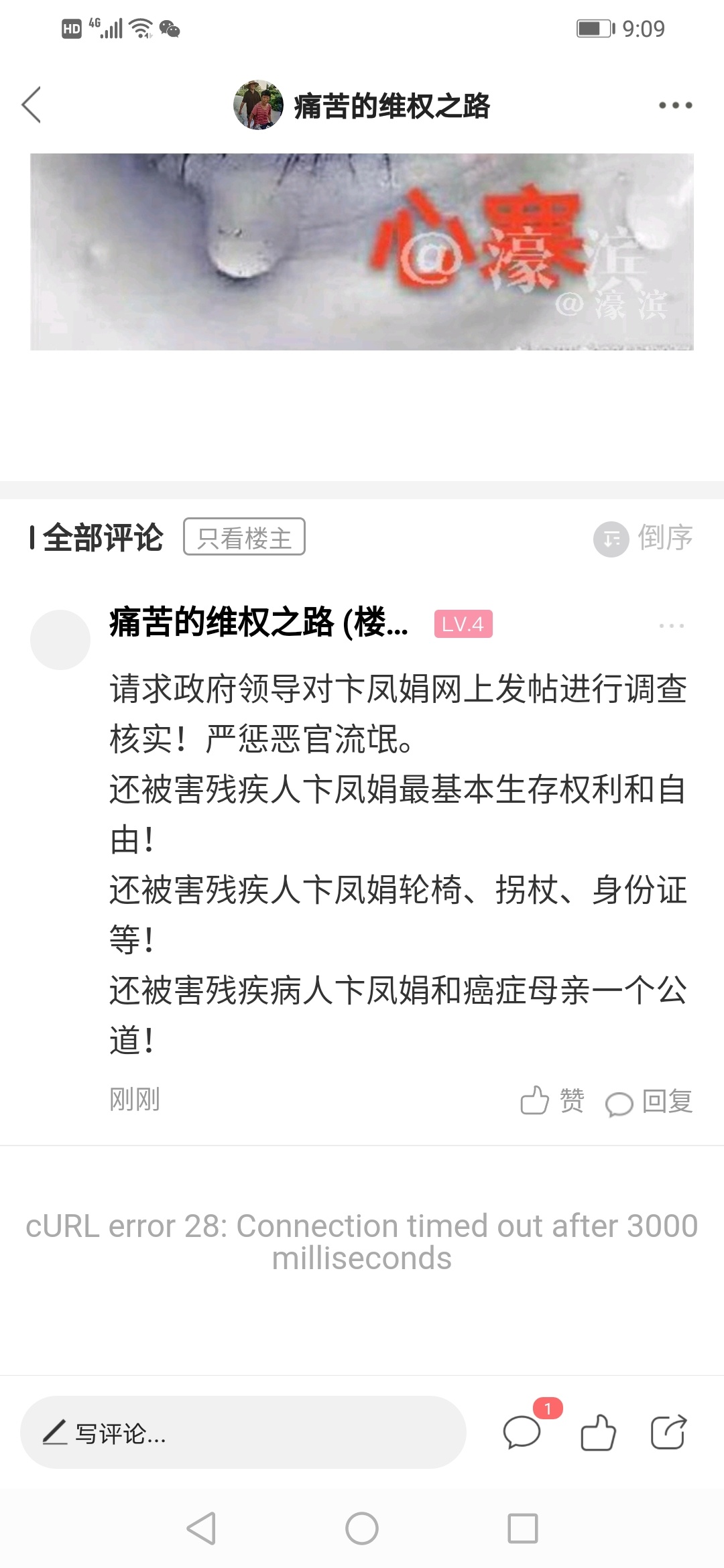Like the comment with 赞

coord(552,1100)
